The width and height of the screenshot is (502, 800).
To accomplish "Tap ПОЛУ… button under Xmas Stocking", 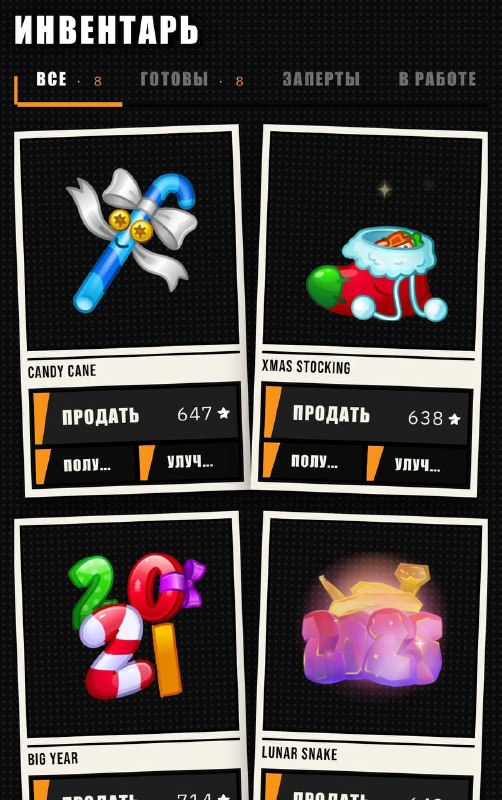I will coord(313,462).
